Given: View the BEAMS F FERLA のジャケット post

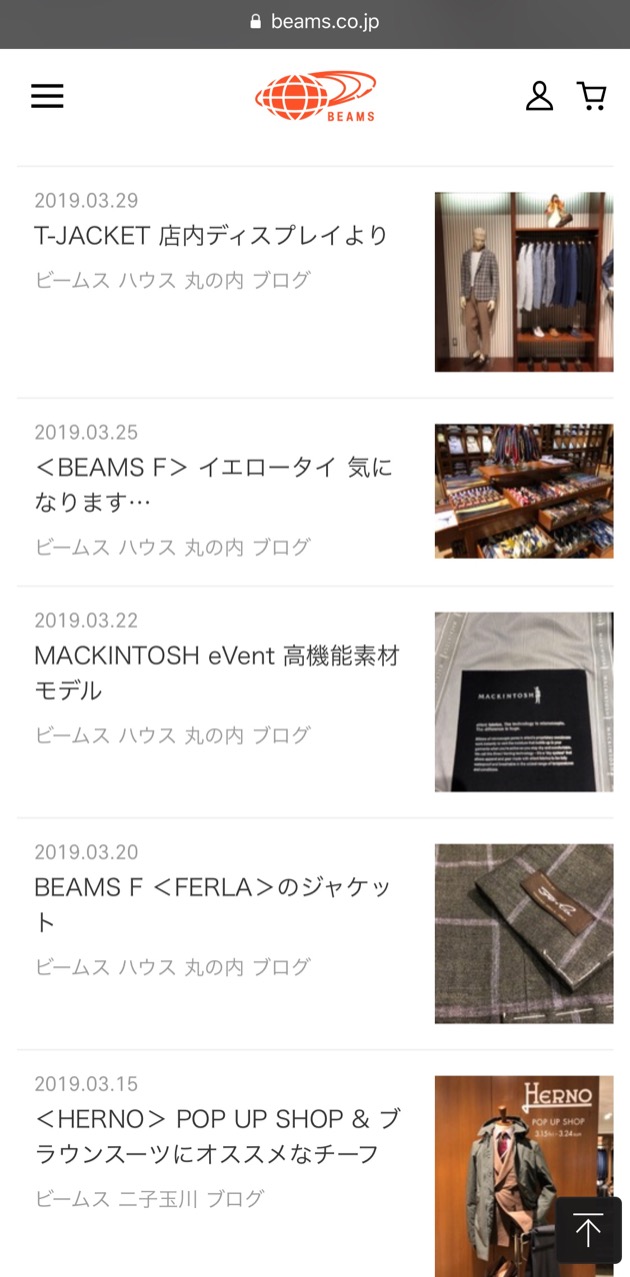Looking at the screenshot, I should point(213,904).
